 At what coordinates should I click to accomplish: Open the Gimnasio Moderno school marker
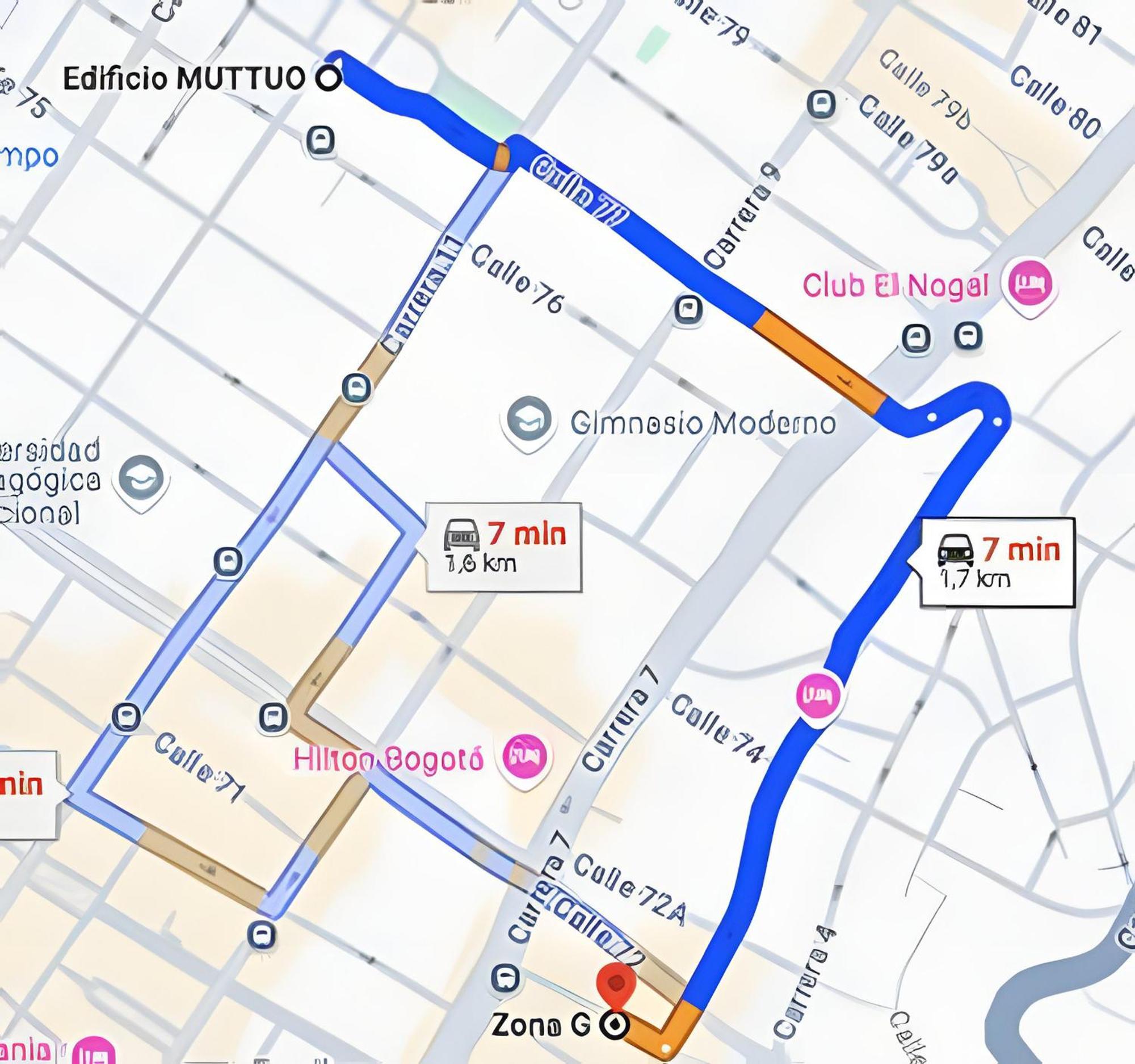pos(529,420)
